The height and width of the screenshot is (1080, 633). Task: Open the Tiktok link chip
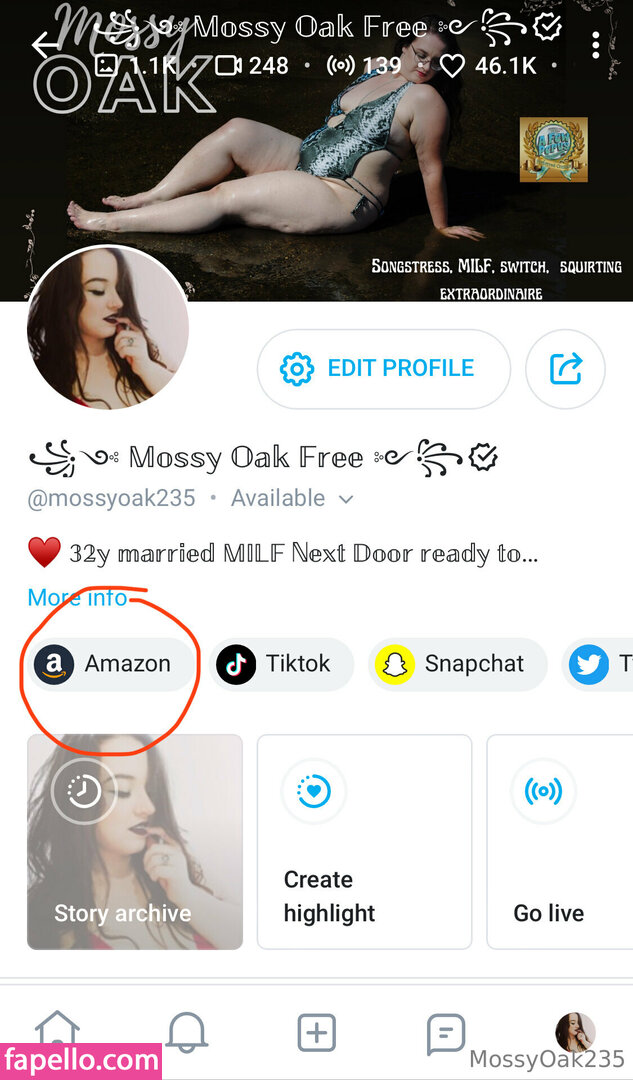280,664
